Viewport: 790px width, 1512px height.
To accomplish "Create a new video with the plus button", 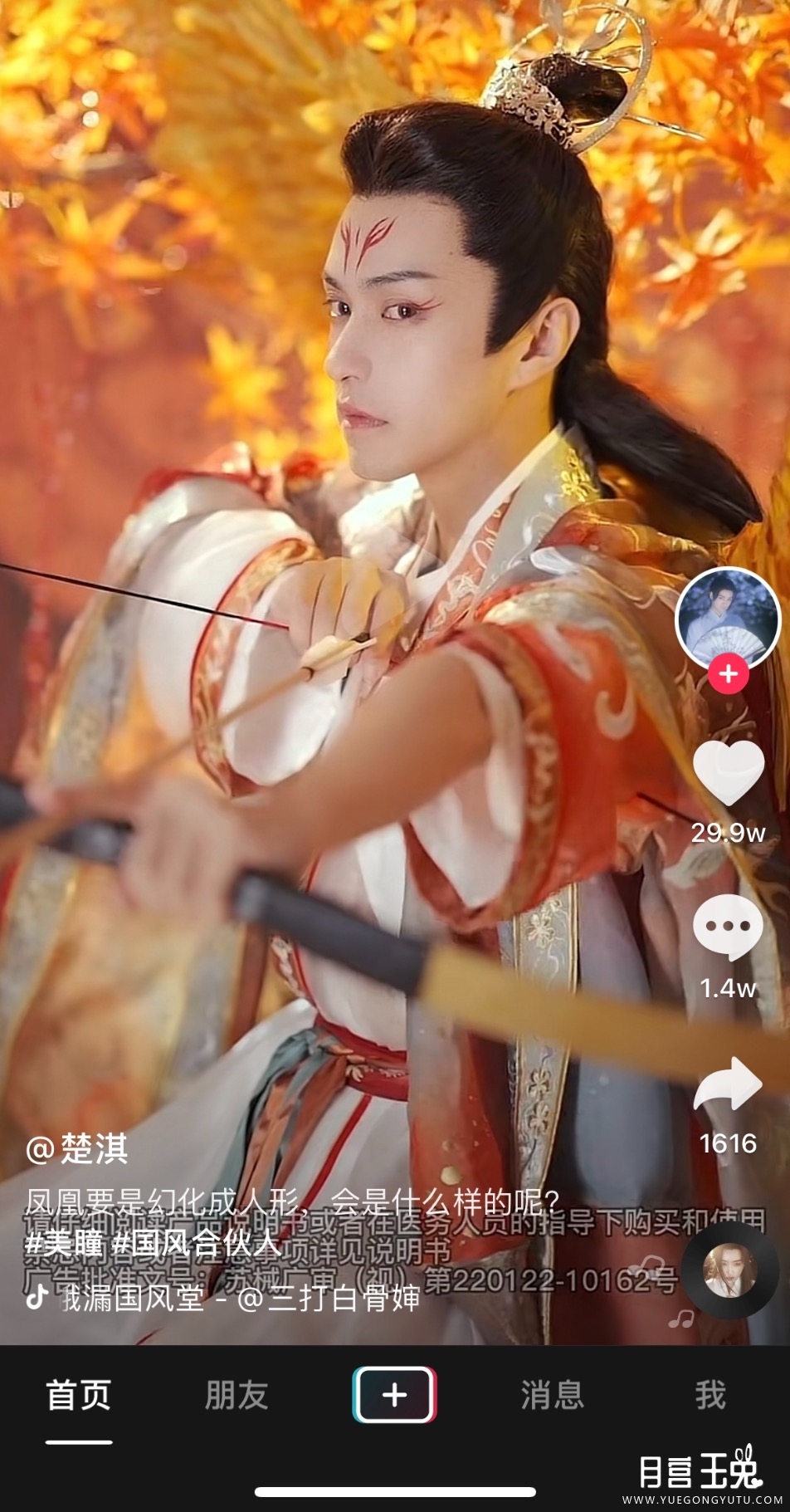I will point(395,1395).
